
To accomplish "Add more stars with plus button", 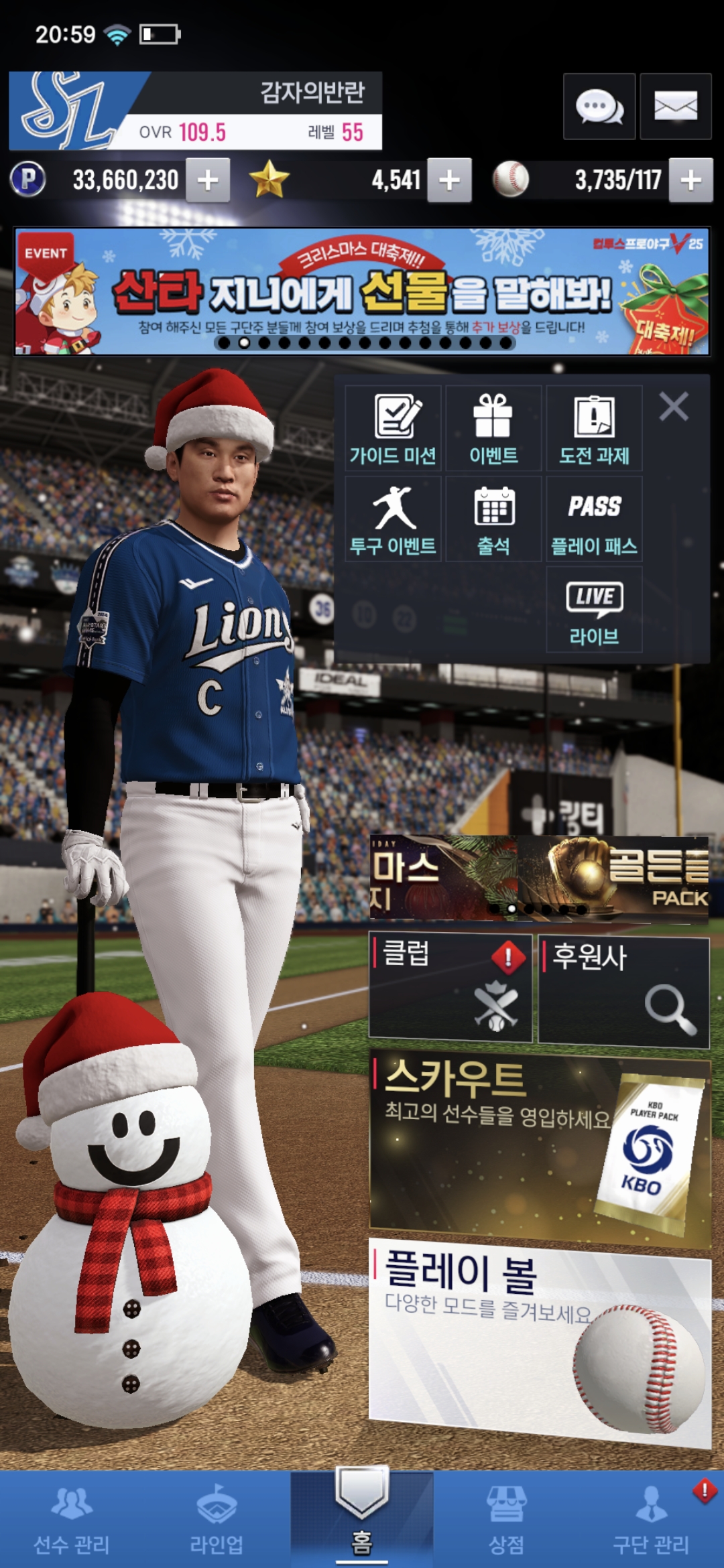I will [x=449, y=180].
